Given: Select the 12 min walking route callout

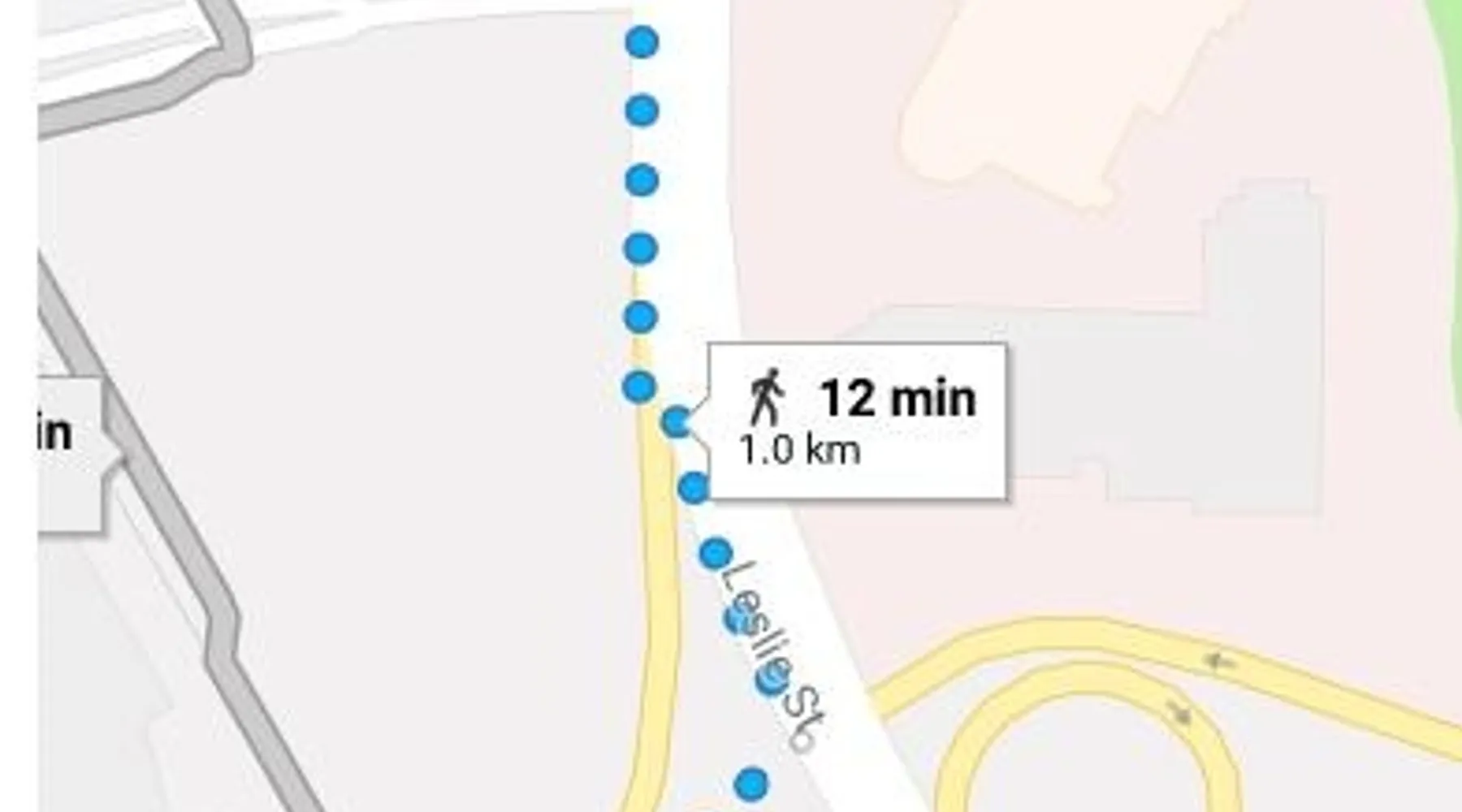Looking at the screenshot, I should point(857,421).
